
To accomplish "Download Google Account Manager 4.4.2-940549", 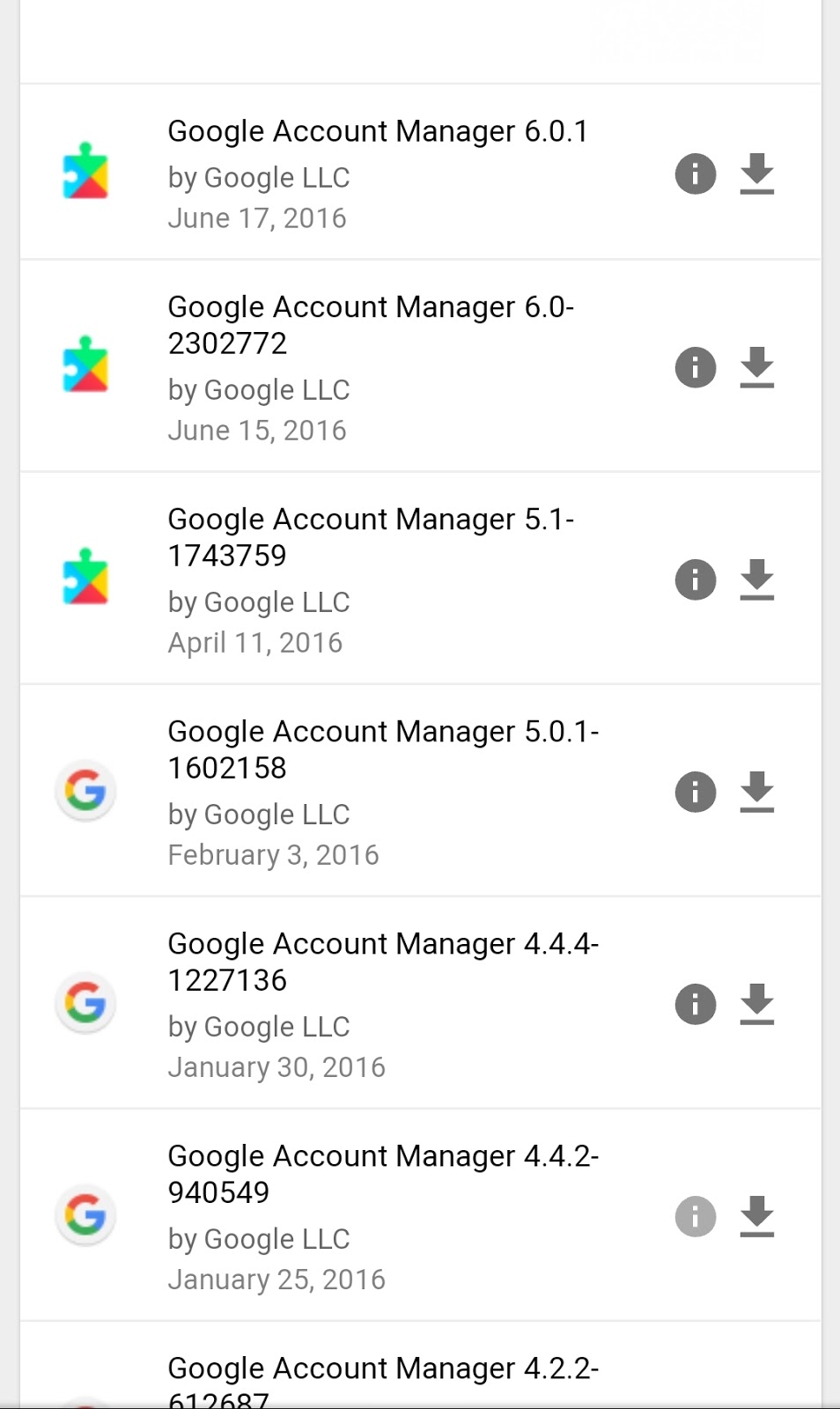I will [756, 1216].
